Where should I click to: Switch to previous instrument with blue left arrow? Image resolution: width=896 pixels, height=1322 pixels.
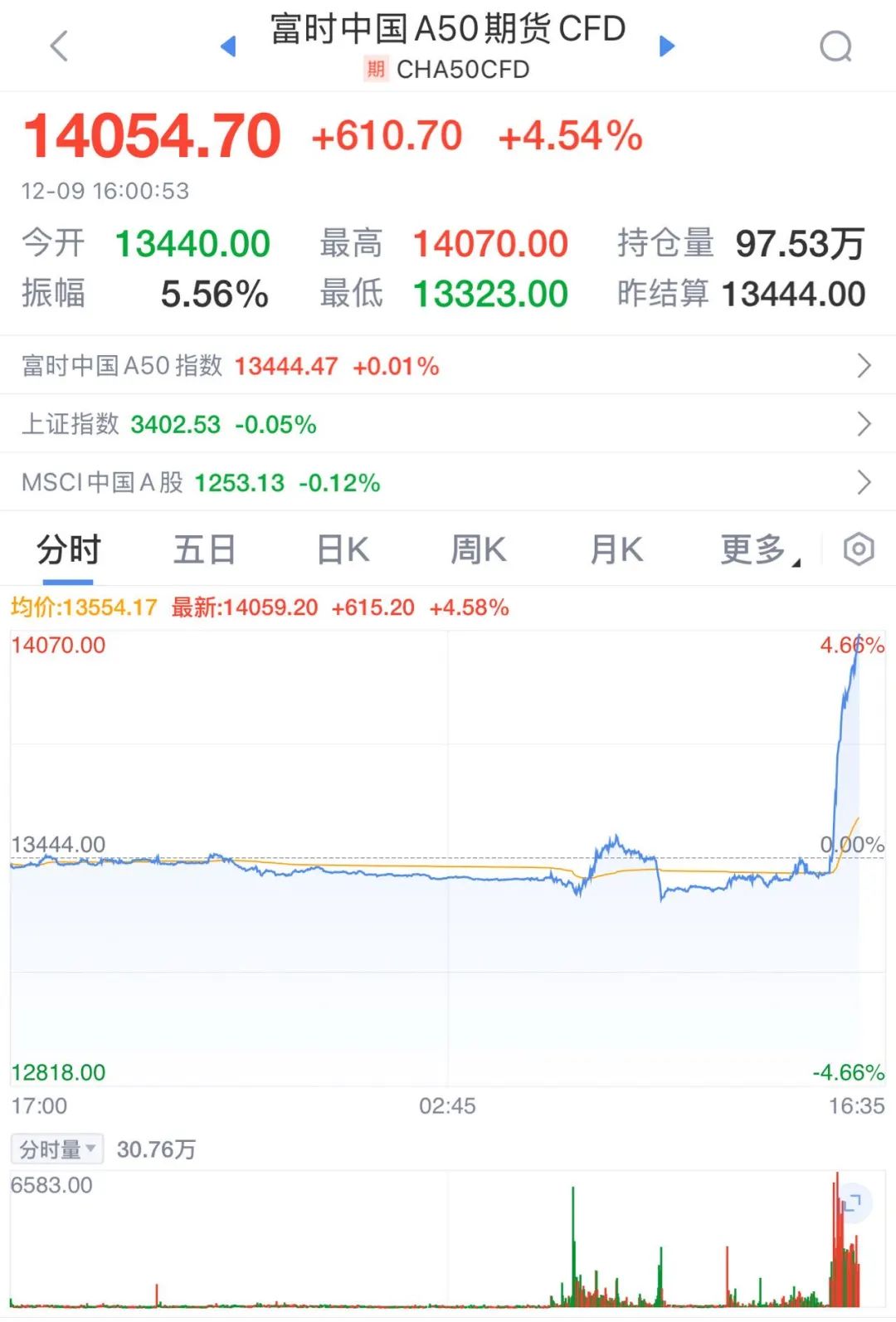230,47
